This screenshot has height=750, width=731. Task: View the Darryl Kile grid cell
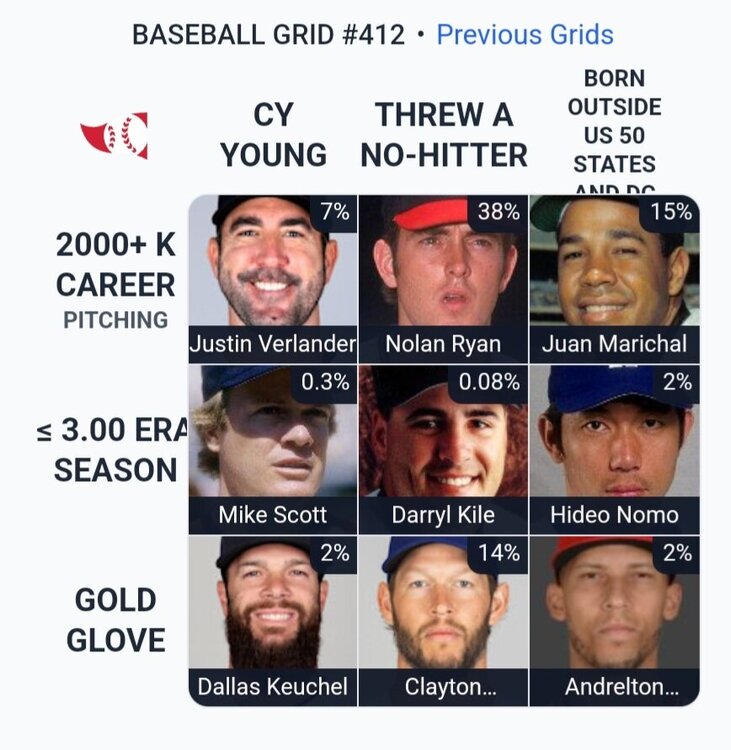pyautogui.click(x=443, y=449)
